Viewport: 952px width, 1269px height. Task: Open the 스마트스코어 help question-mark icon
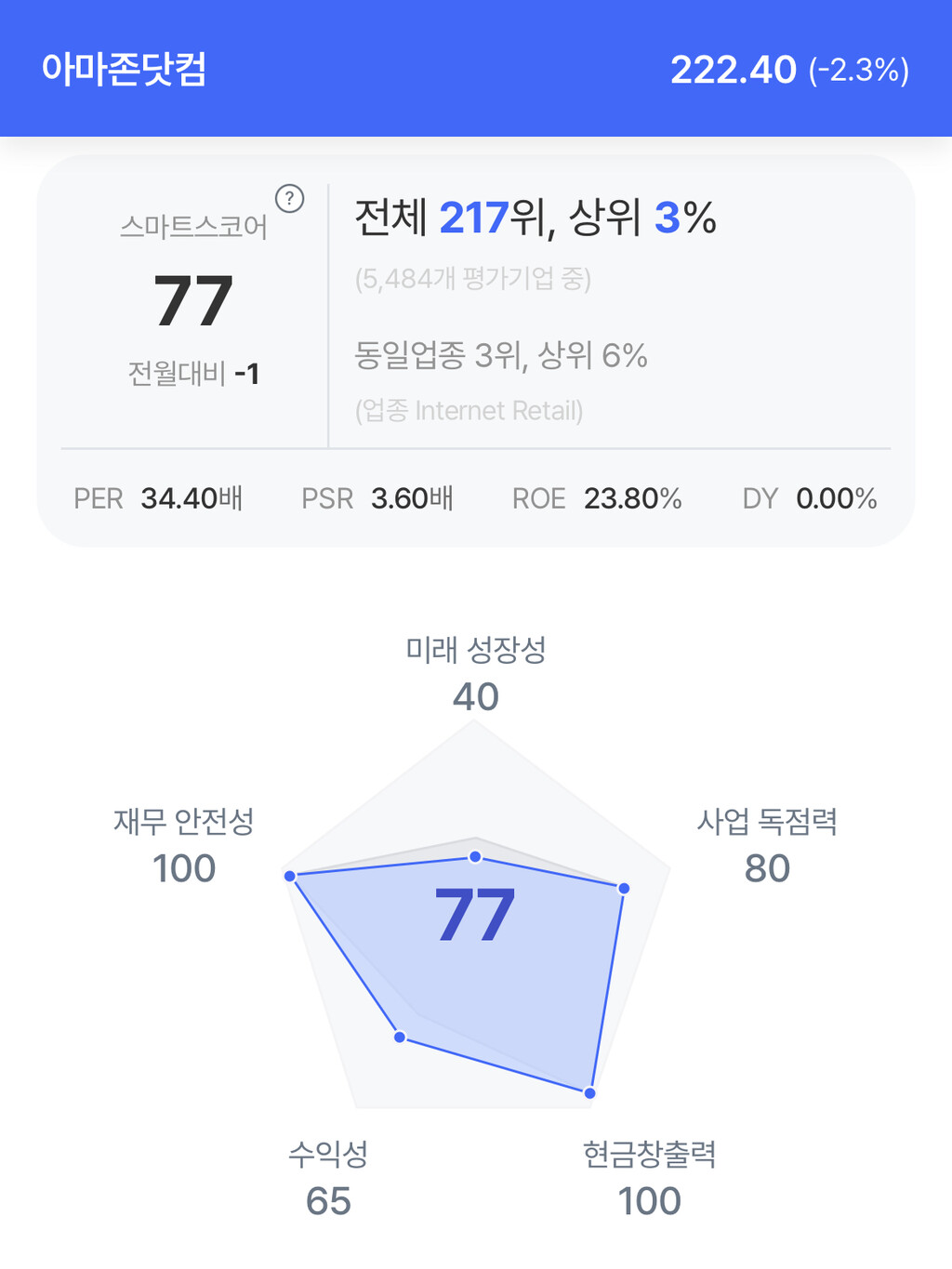pyautogui.click(x=290, y=198)
